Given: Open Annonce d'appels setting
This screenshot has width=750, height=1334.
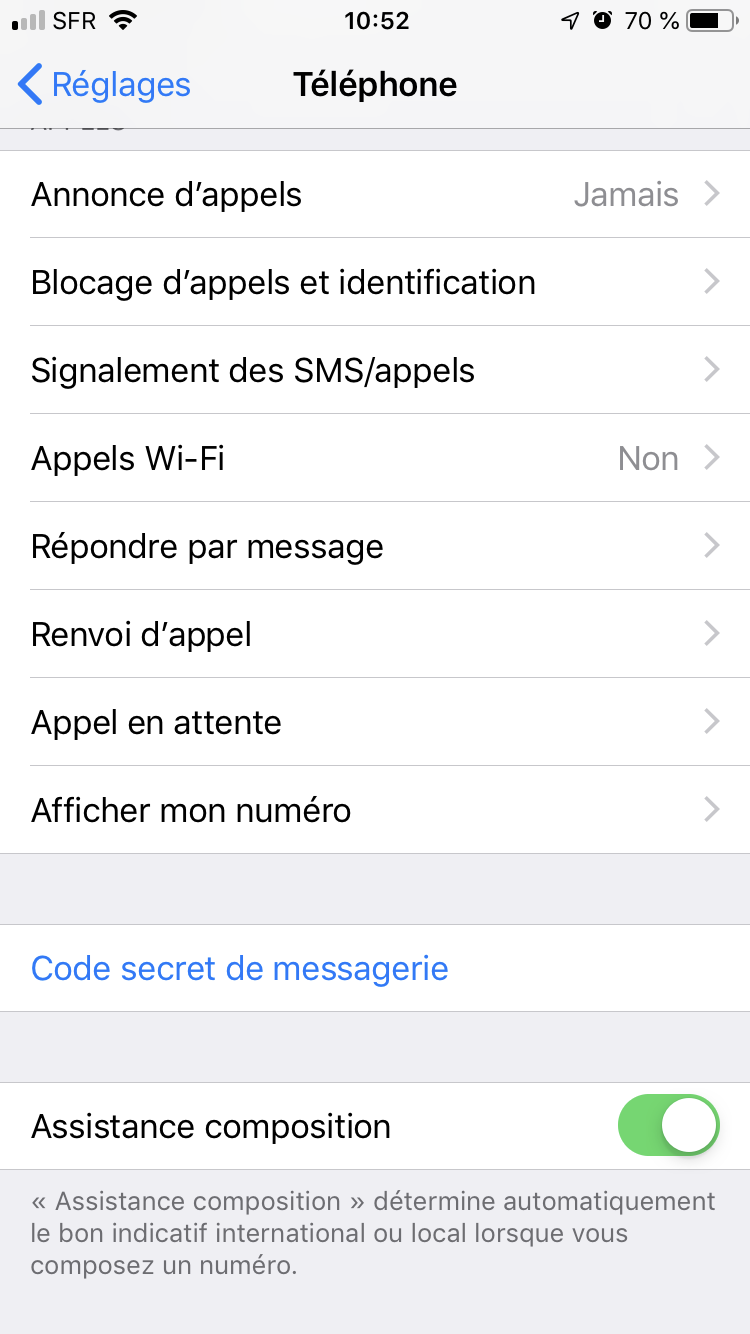Looking at the screenshot, I should tap(375, 194).
